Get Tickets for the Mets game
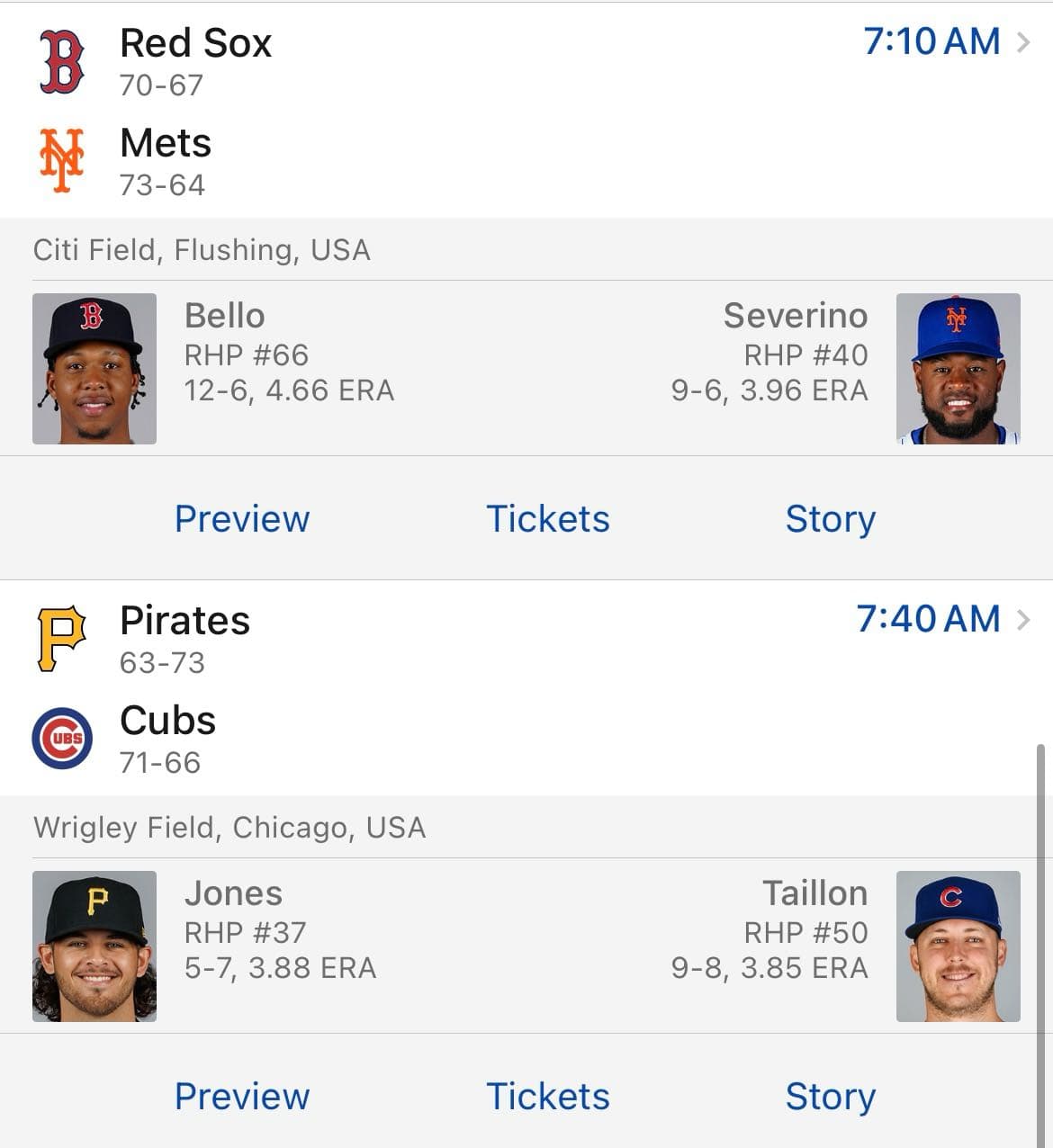This screenshot has width=1053, height=1148. [x=548, y=518]
